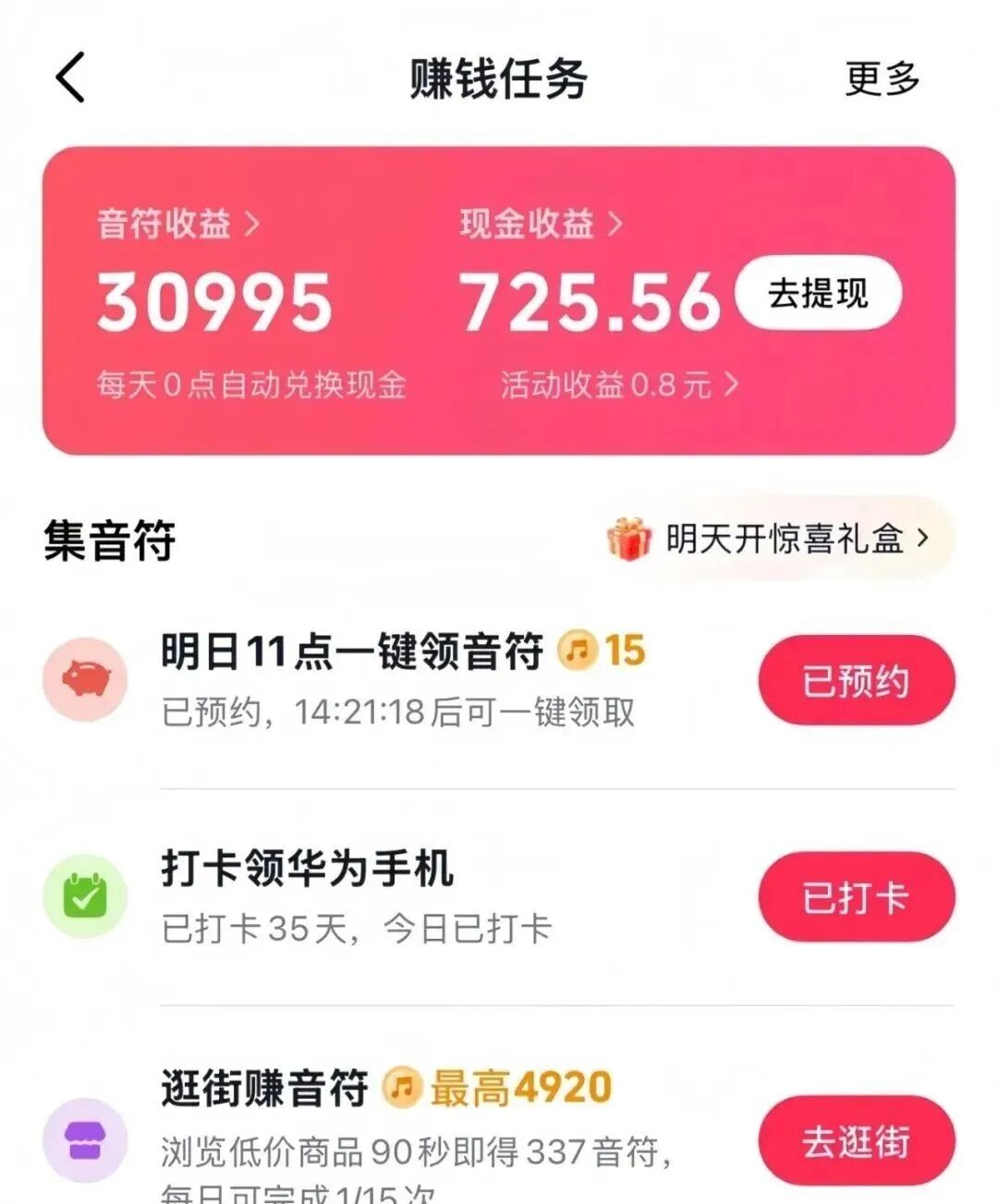Open the piggy bank task icon
The image size is (998, 1204).
pyautogui.click(x=87, y=677)
